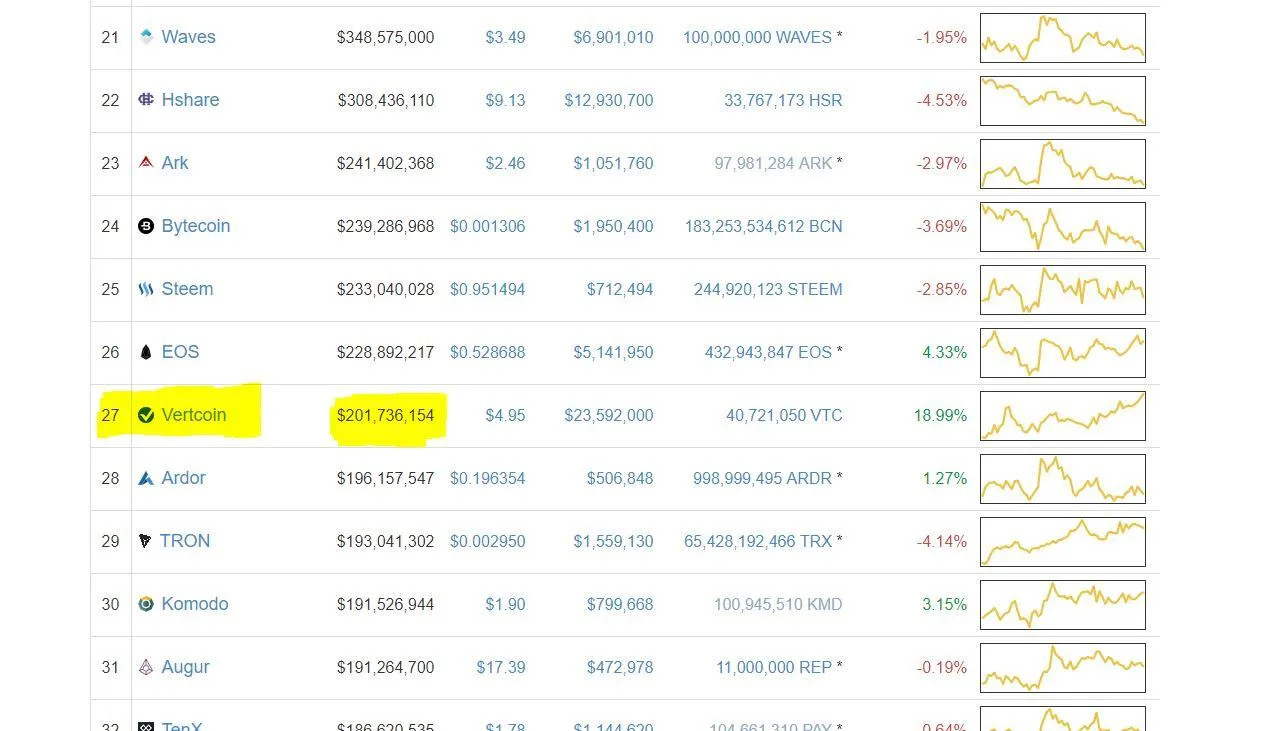Select Ark in the coin list
Image resolution: width=1287 pixels, height=731 pixels.
point(175,163)
